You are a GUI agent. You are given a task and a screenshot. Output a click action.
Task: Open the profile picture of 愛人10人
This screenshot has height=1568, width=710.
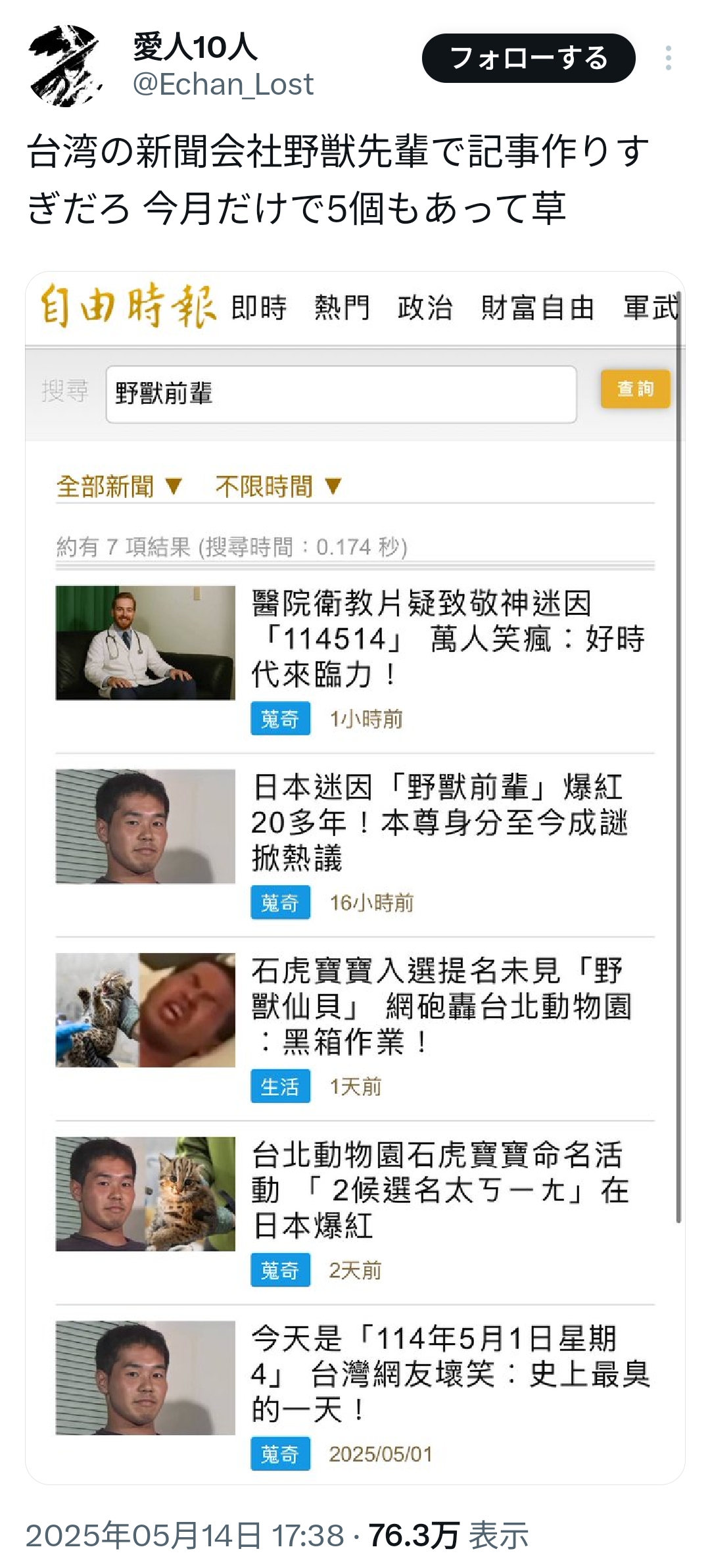coord(65,65)
